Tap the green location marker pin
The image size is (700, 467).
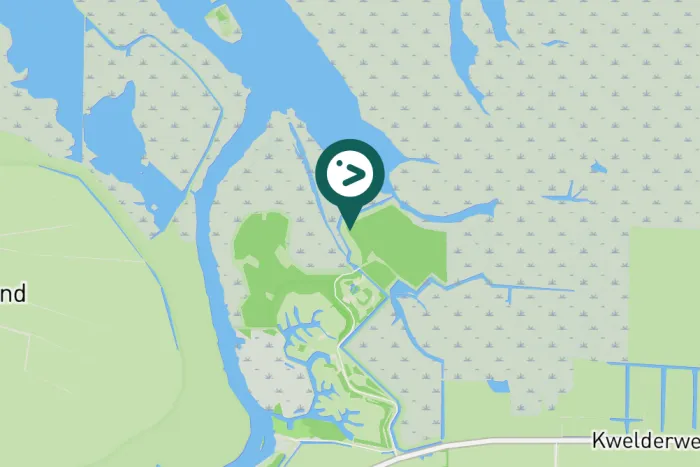(x=350, y=177)
